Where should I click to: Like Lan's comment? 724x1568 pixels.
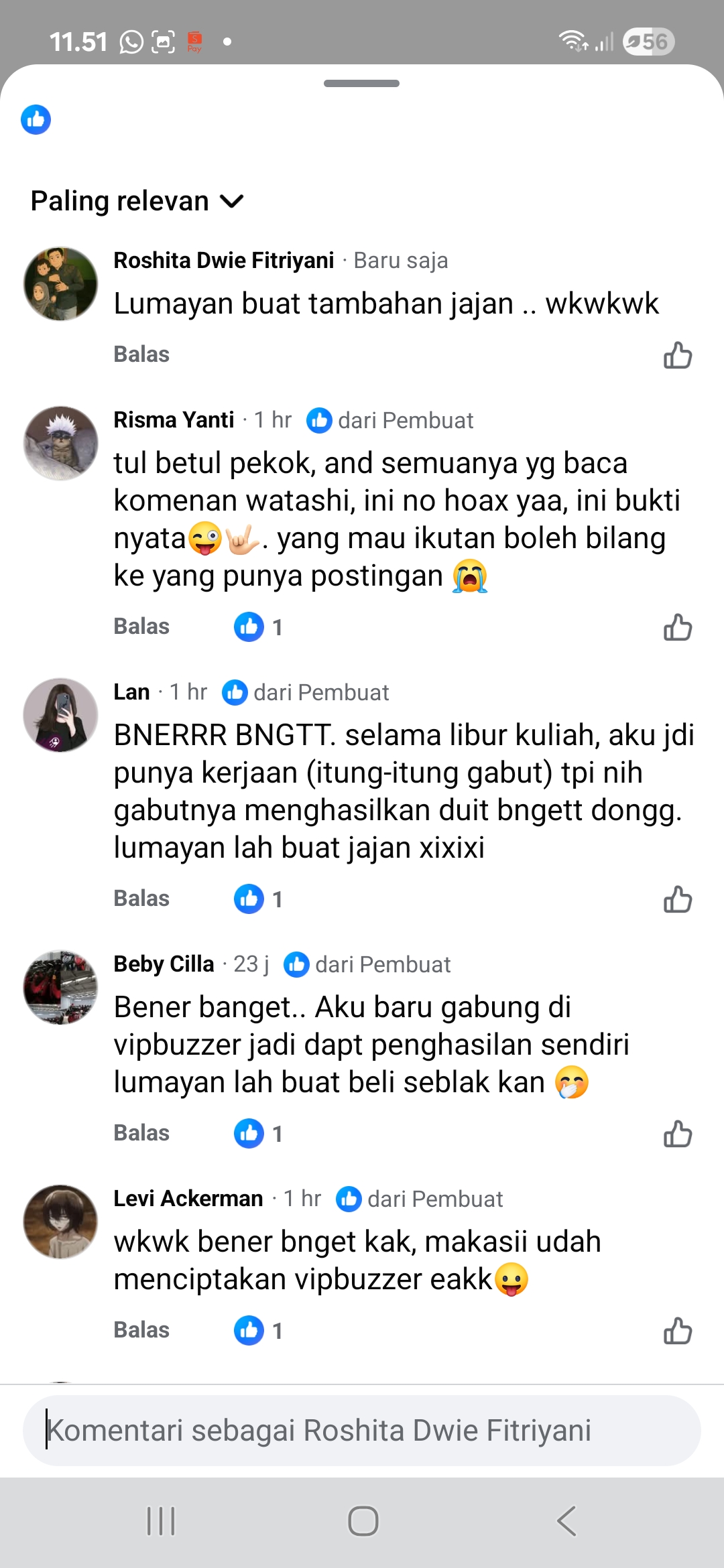(x=677, y=899)
